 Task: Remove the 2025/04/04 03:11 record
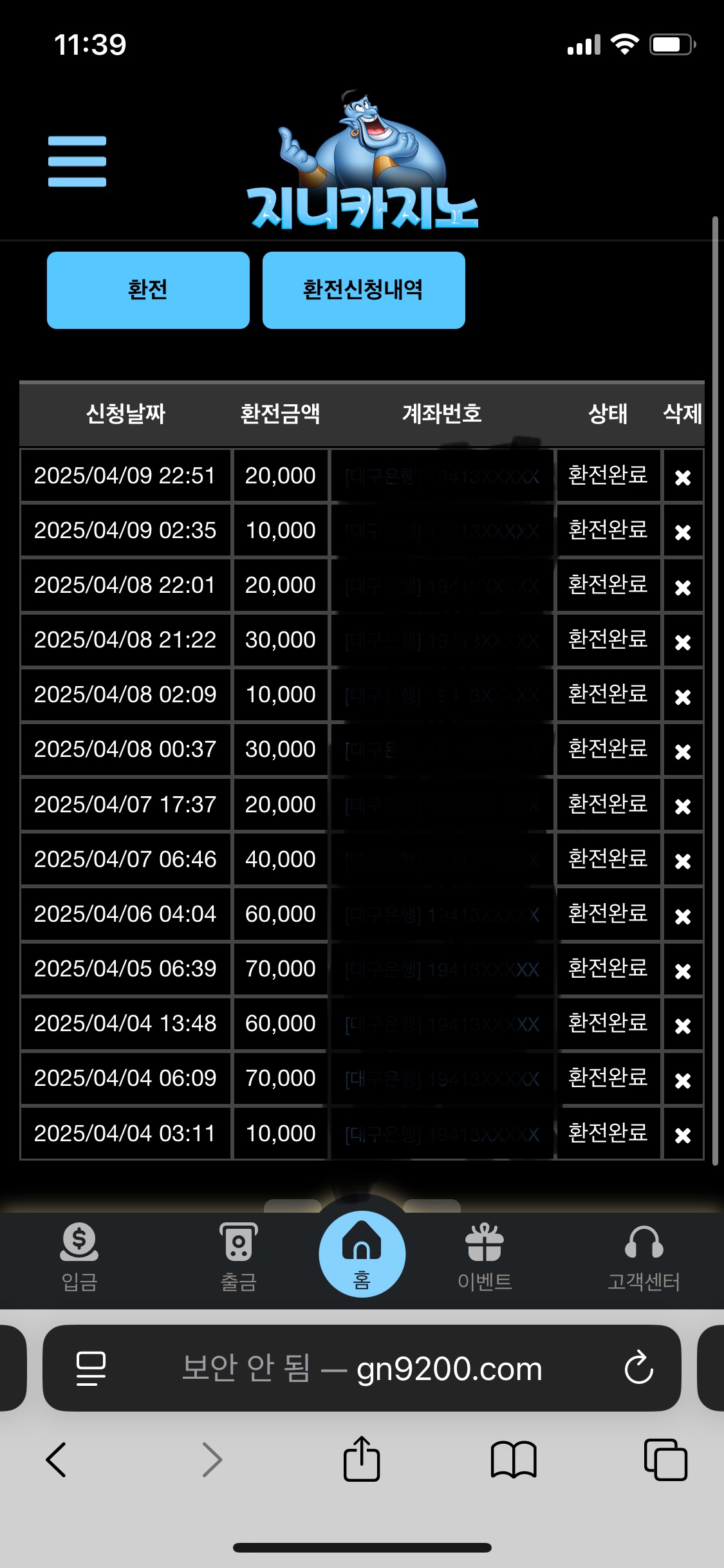click(683, 1135)
